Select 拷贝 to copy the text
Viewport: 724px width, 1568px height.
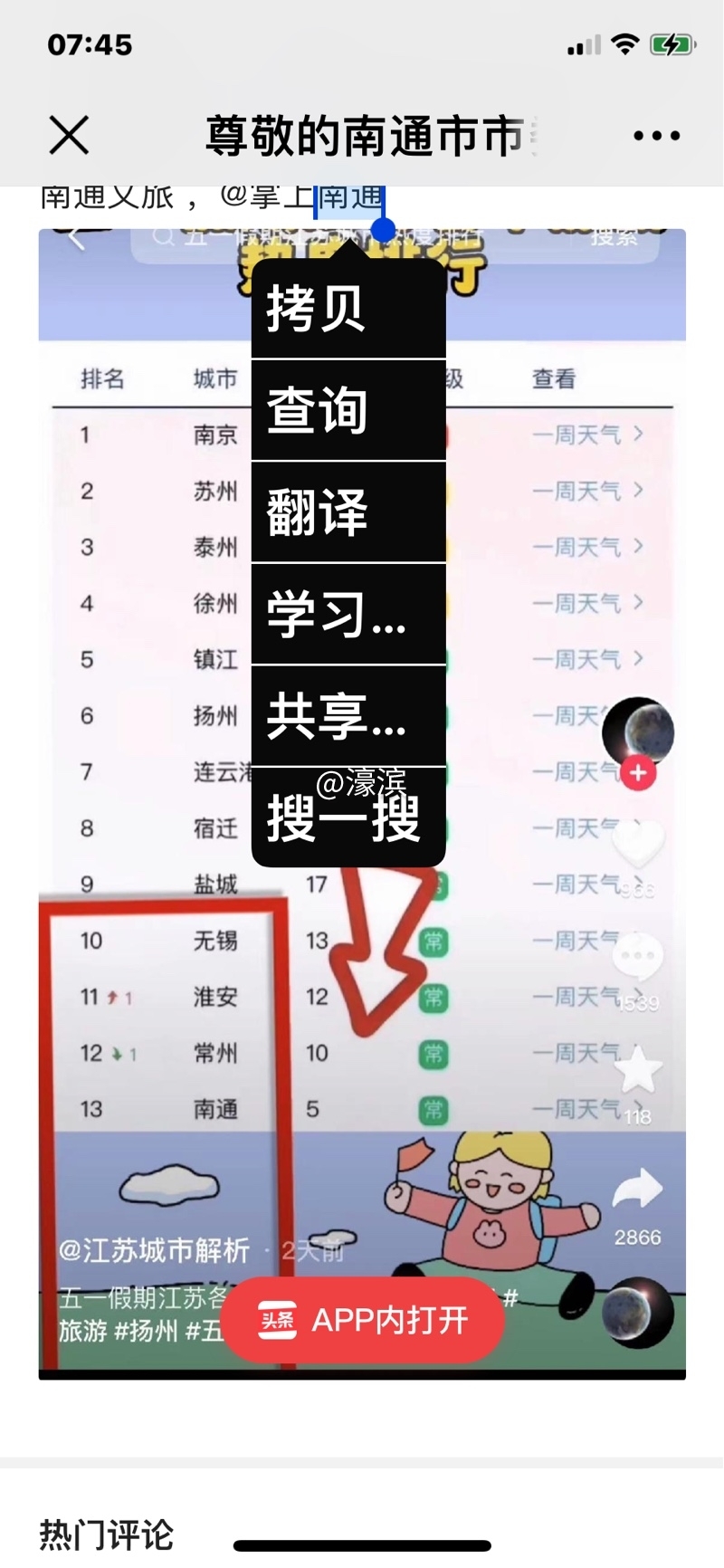point(348,309)
